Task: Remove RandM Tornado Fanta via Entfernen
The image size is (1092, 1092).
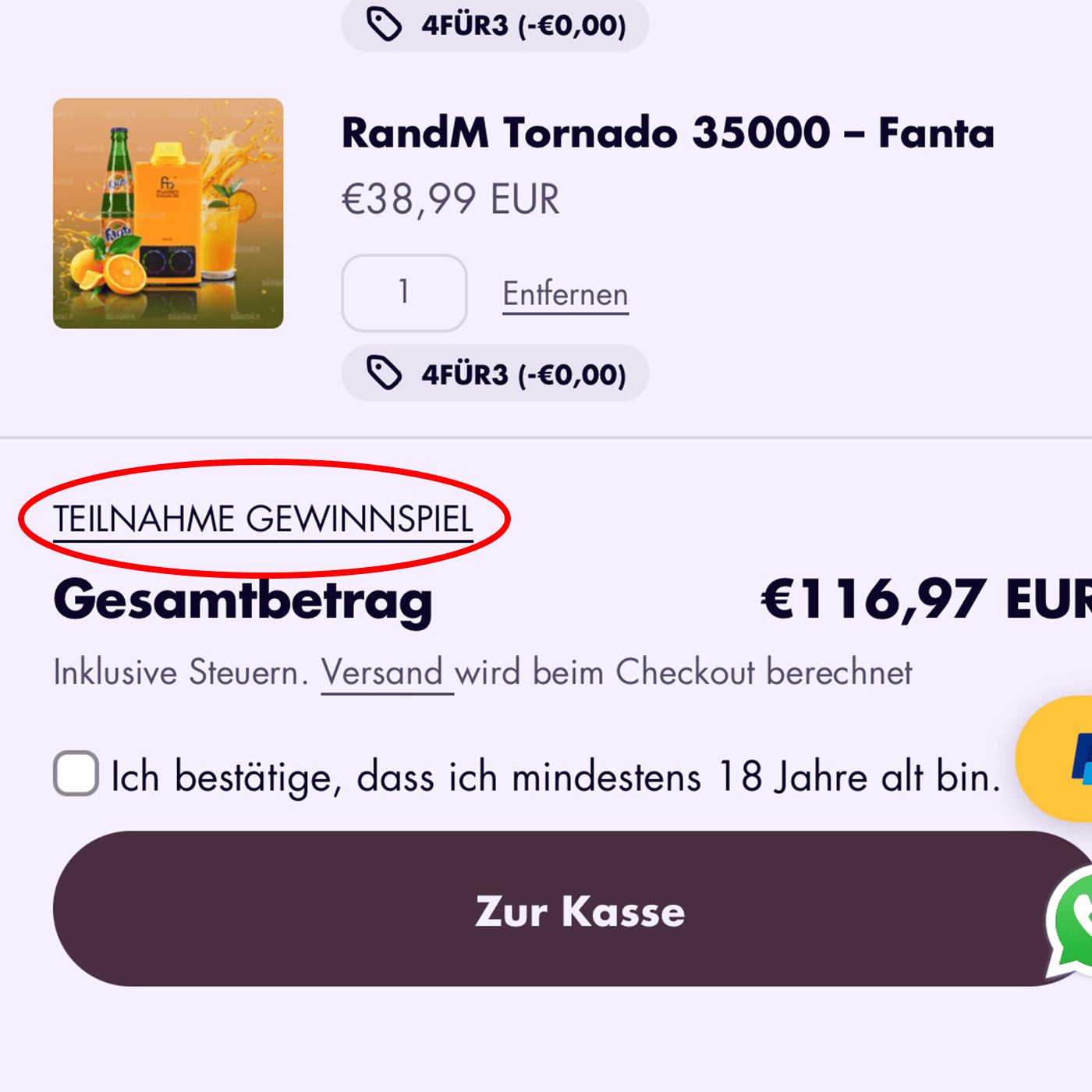Action: coord(565,295)
